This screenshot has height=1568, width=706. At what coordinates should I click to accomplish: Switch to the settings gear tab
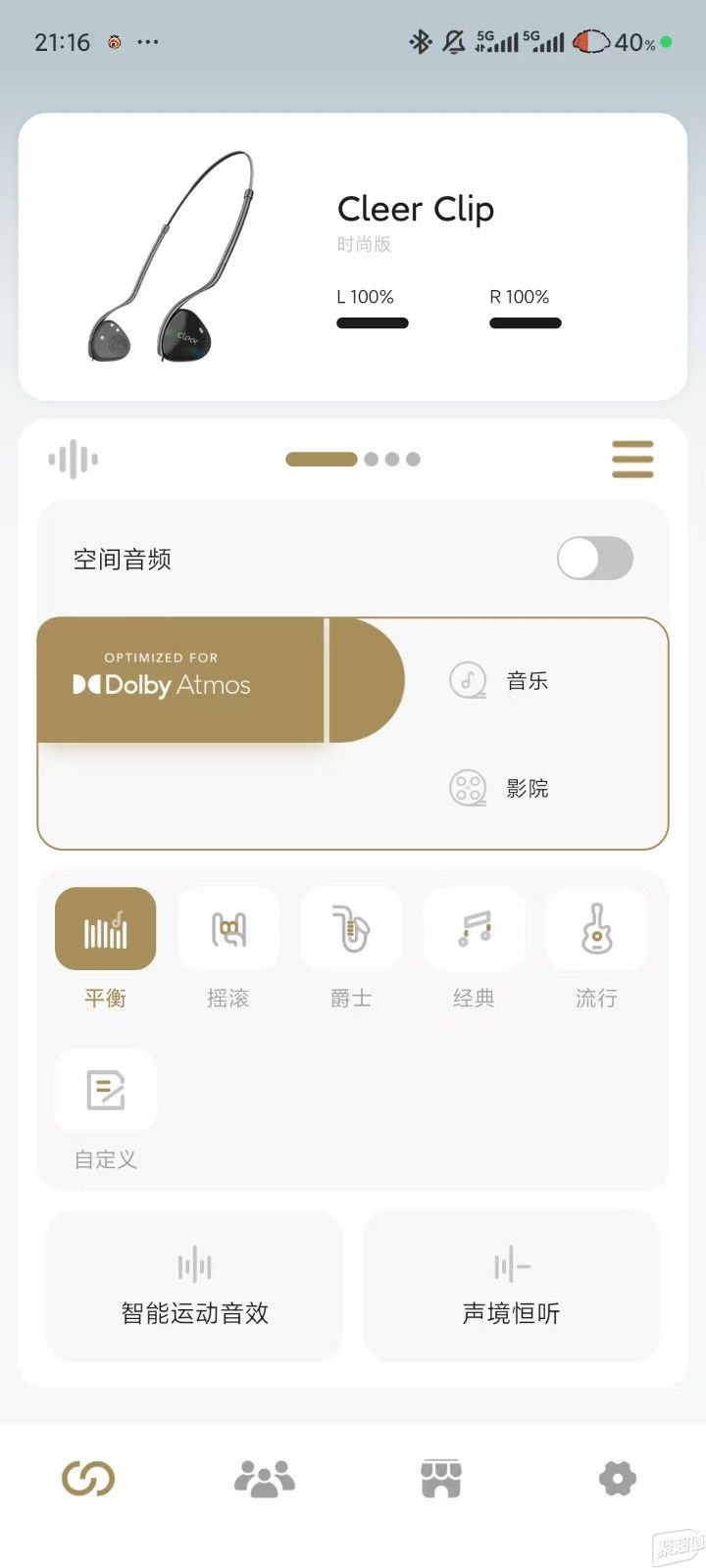click(x=618, y=1478)
